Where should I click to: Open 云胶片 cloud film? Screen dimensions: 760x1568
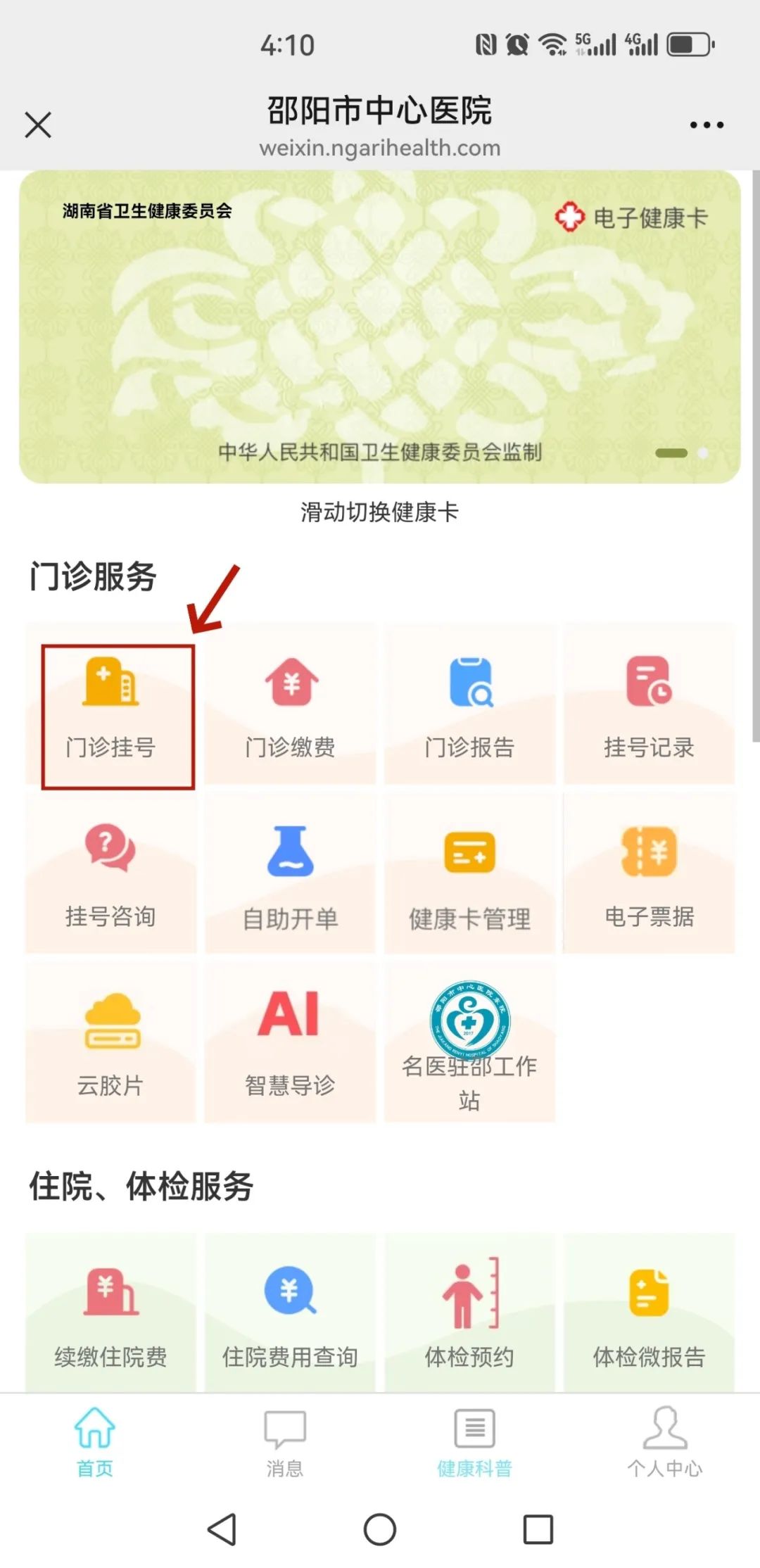pyautogui.click(x=111, y=1044)
